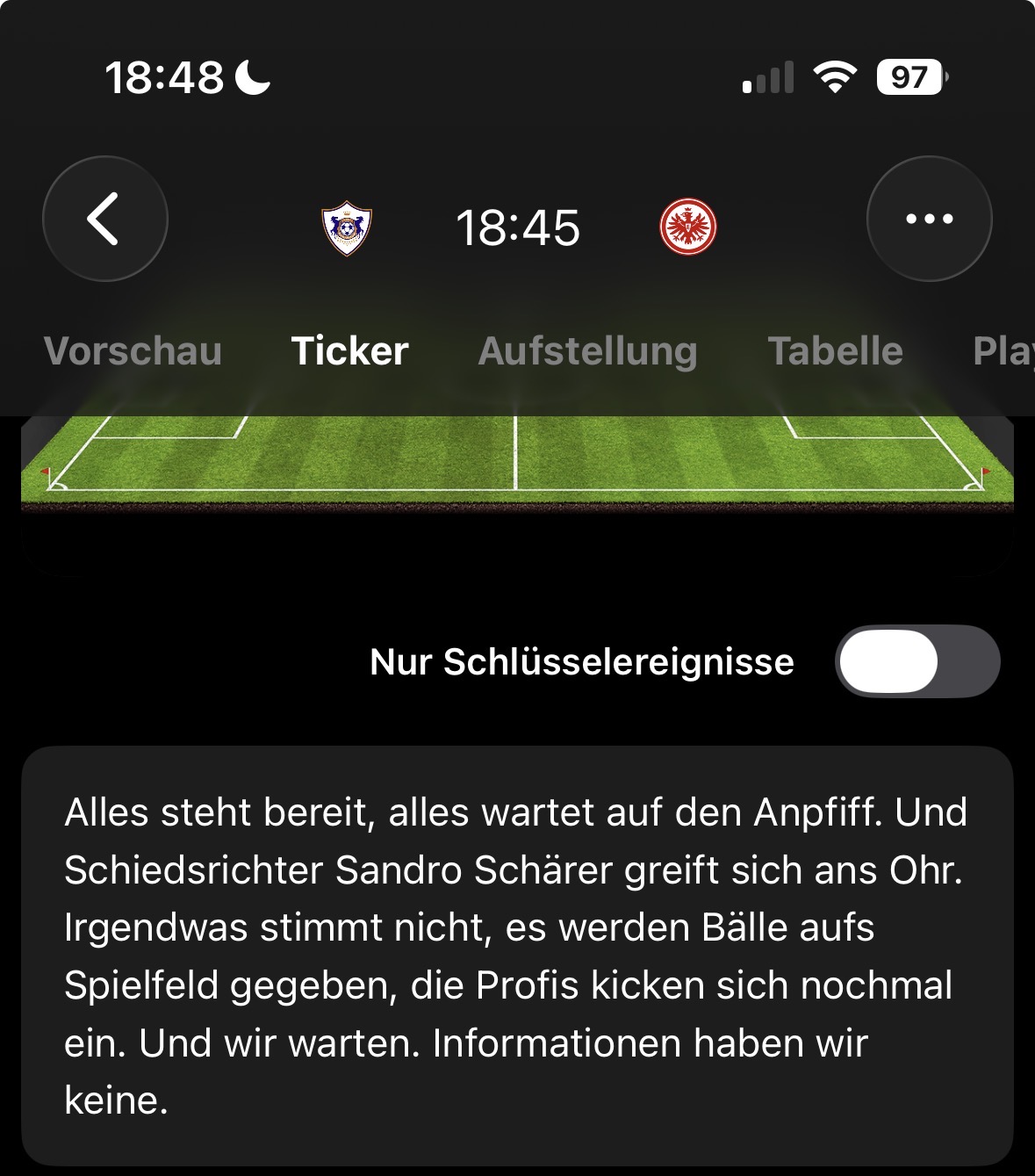Open the three-dot overflow menu
The width and height of the screenshot is (1035, 1176).
tap(929, 219)
